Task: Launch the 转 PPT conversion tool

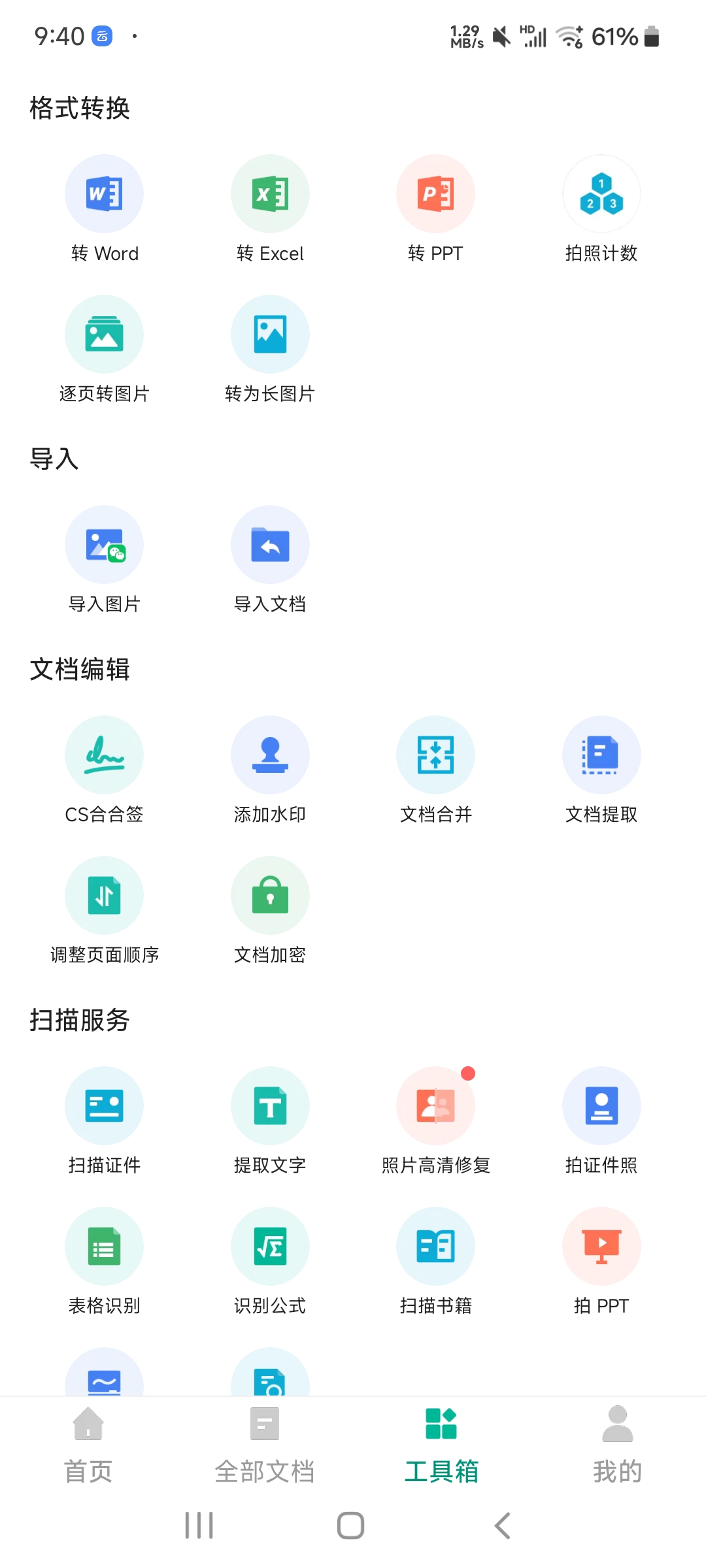Action: [435, 195]
